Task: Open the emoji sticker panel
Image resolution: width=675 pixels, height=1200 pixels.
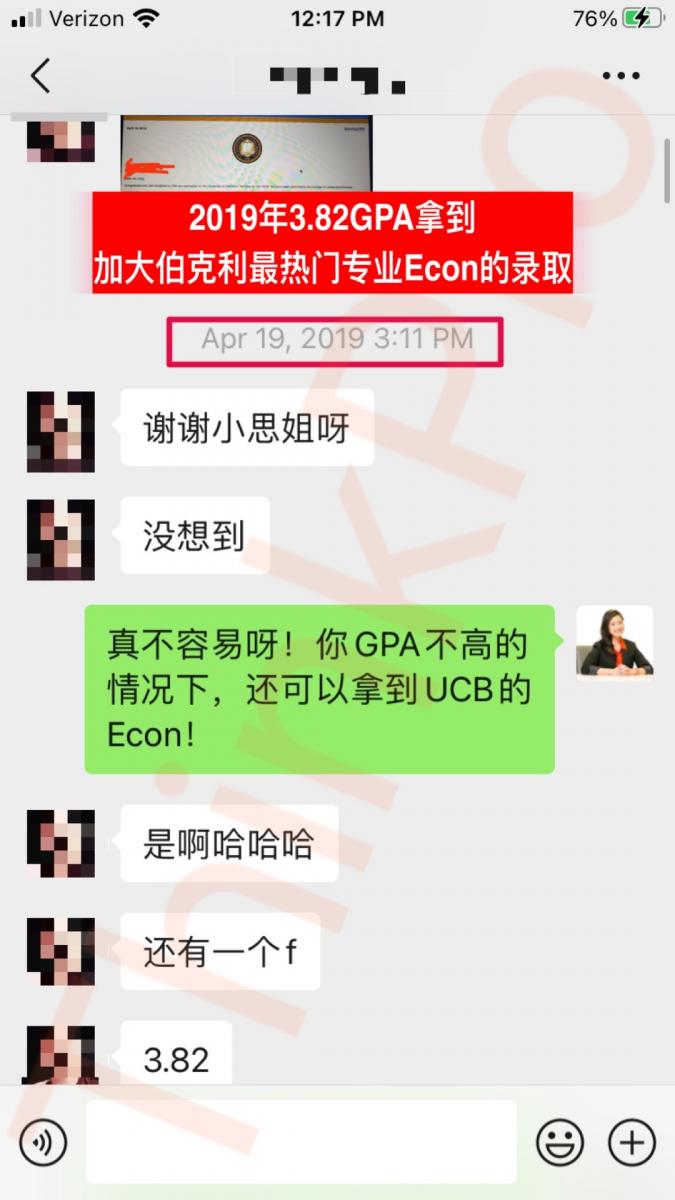Action: tap(560, 1141)
